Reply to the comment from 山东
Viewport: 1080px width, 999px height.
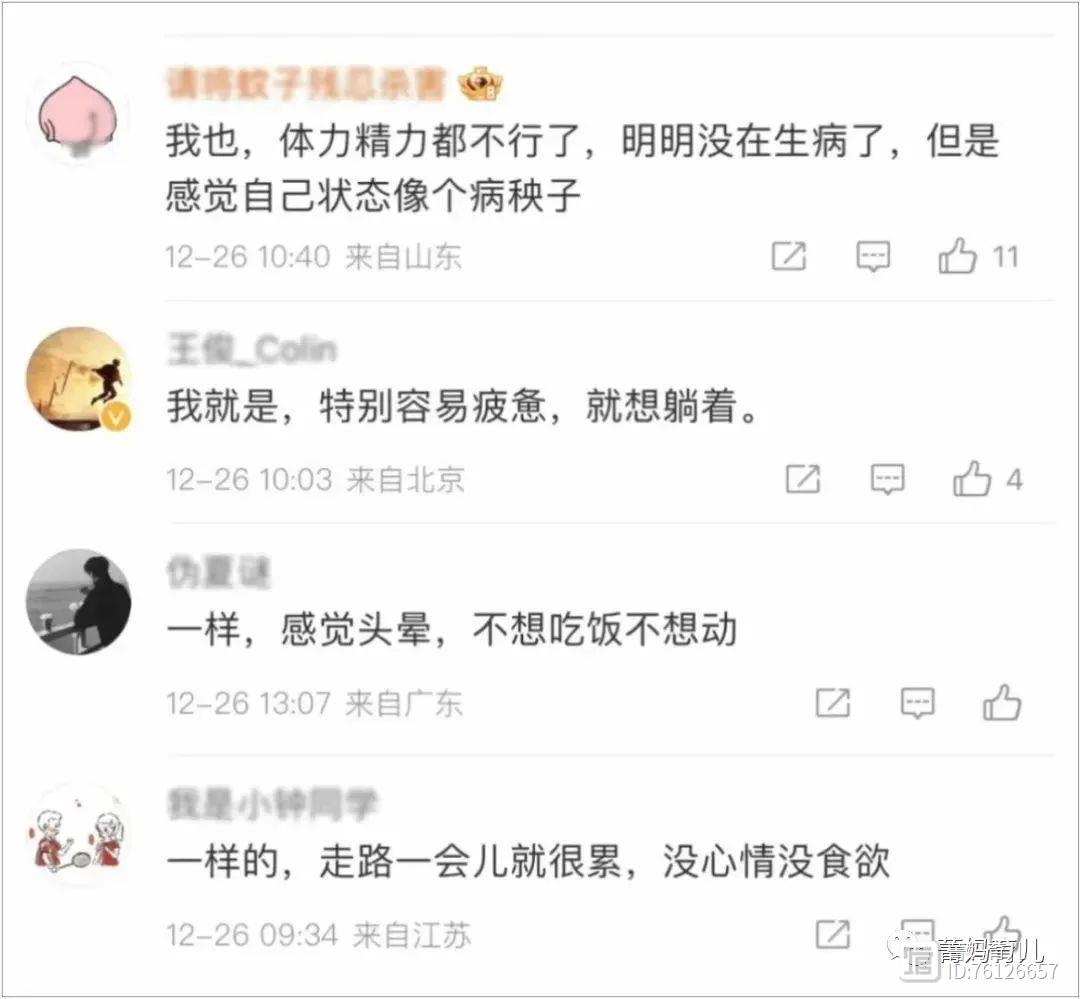coord(874,257)
